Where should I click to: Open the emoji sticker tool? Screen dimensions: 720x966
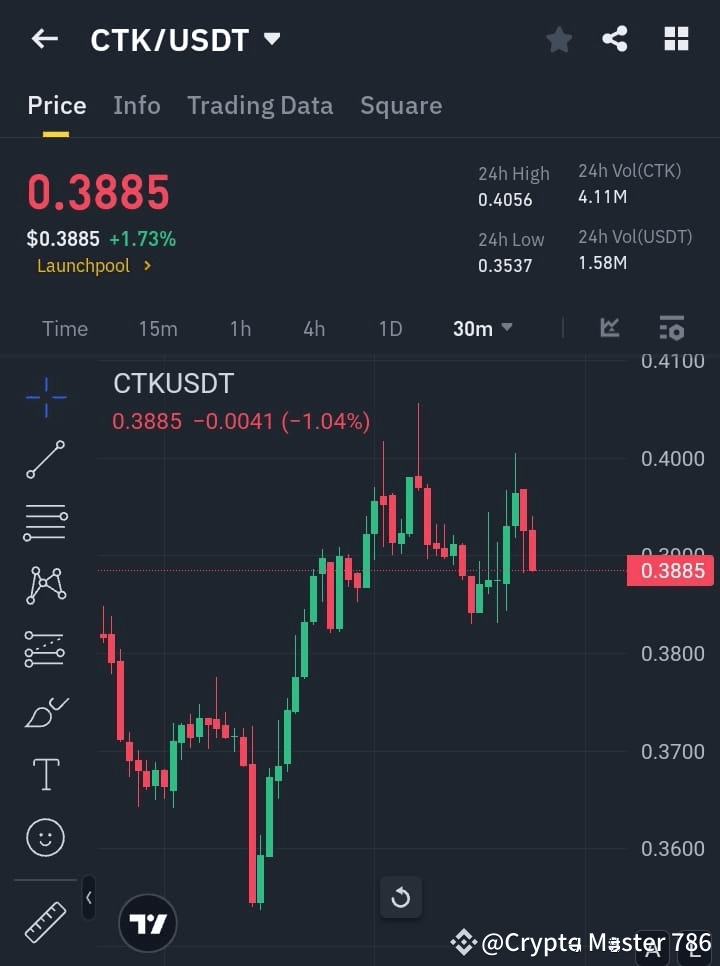[x=44, y=837]
